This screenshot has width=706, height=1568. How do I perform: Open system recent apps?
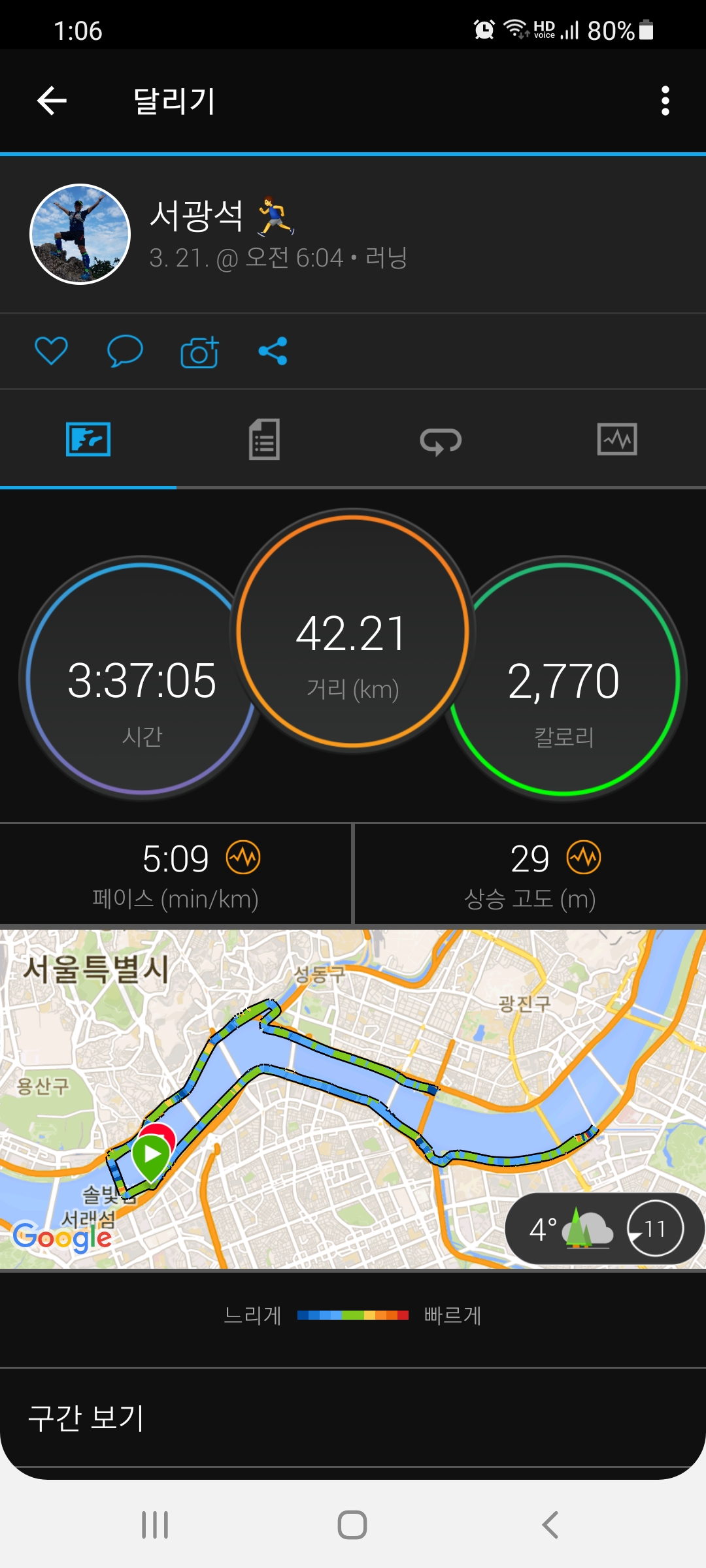click(x=155, y=1525)
